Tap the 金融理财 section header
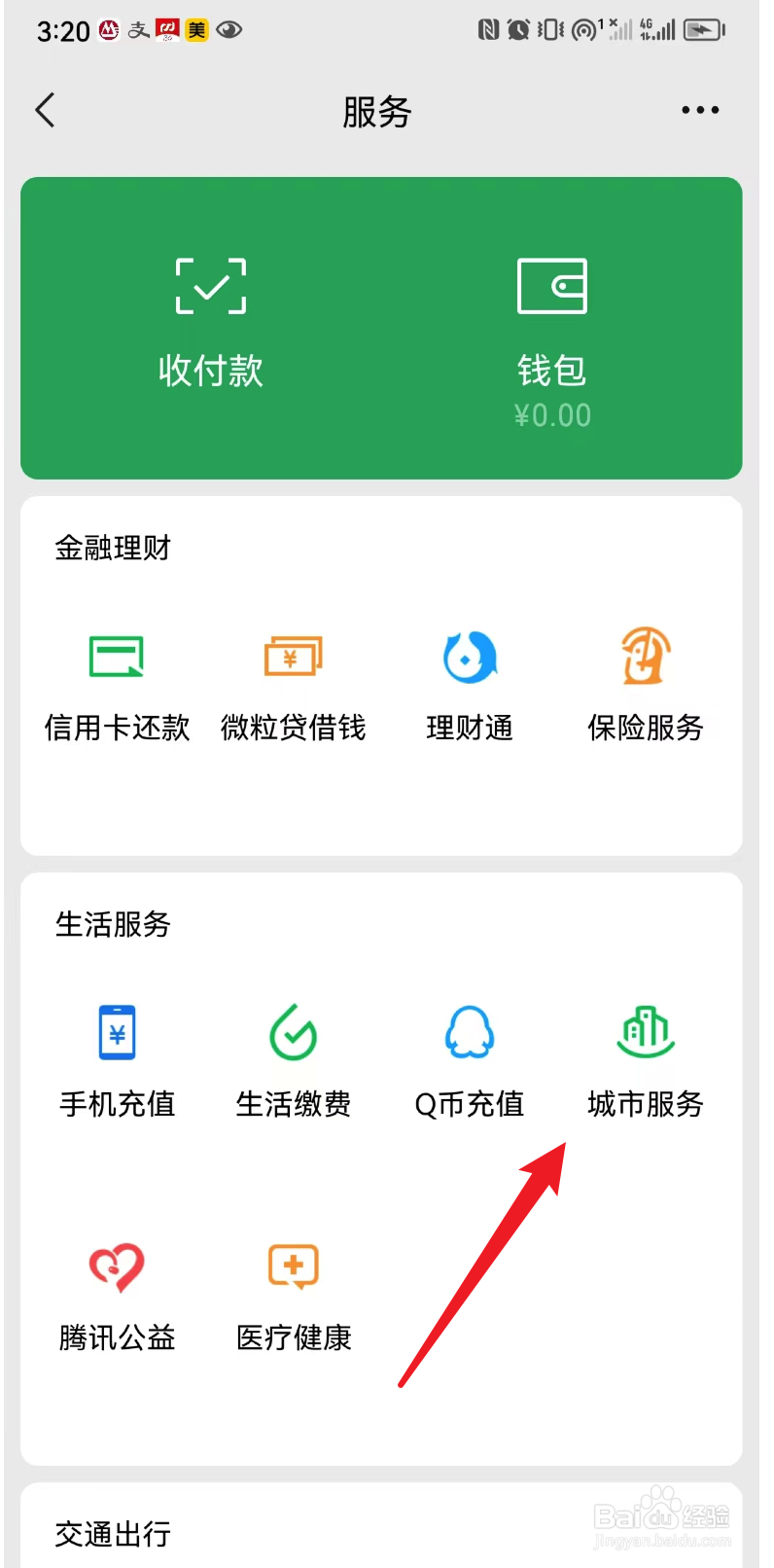The height and width of the screenshot is (1568, 774). point(113,548)
